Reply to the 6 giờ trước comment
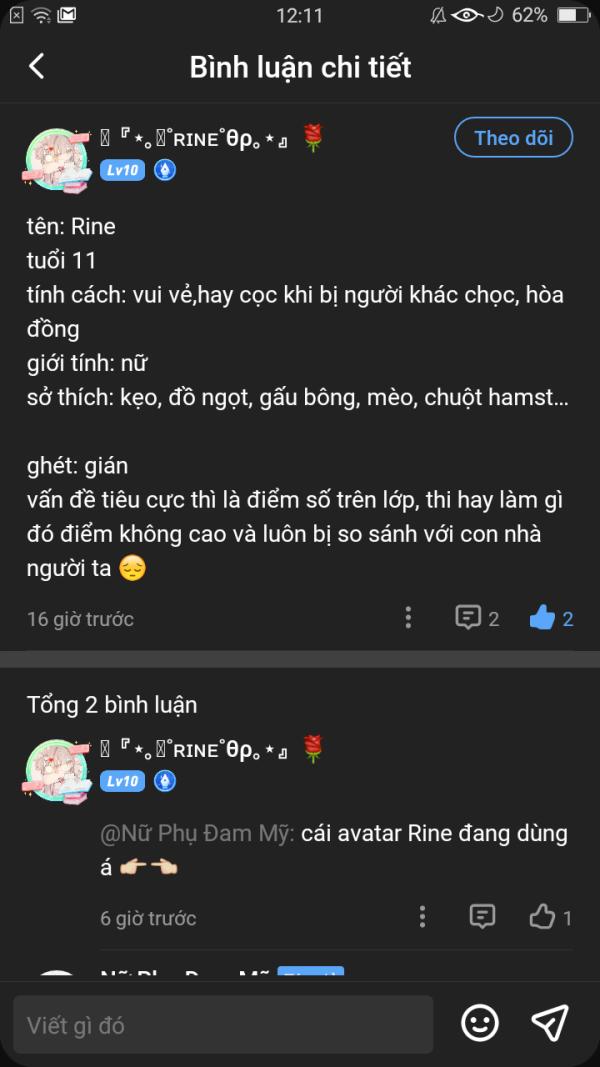This screenshot has width=600, height=1067. [482, 917]
